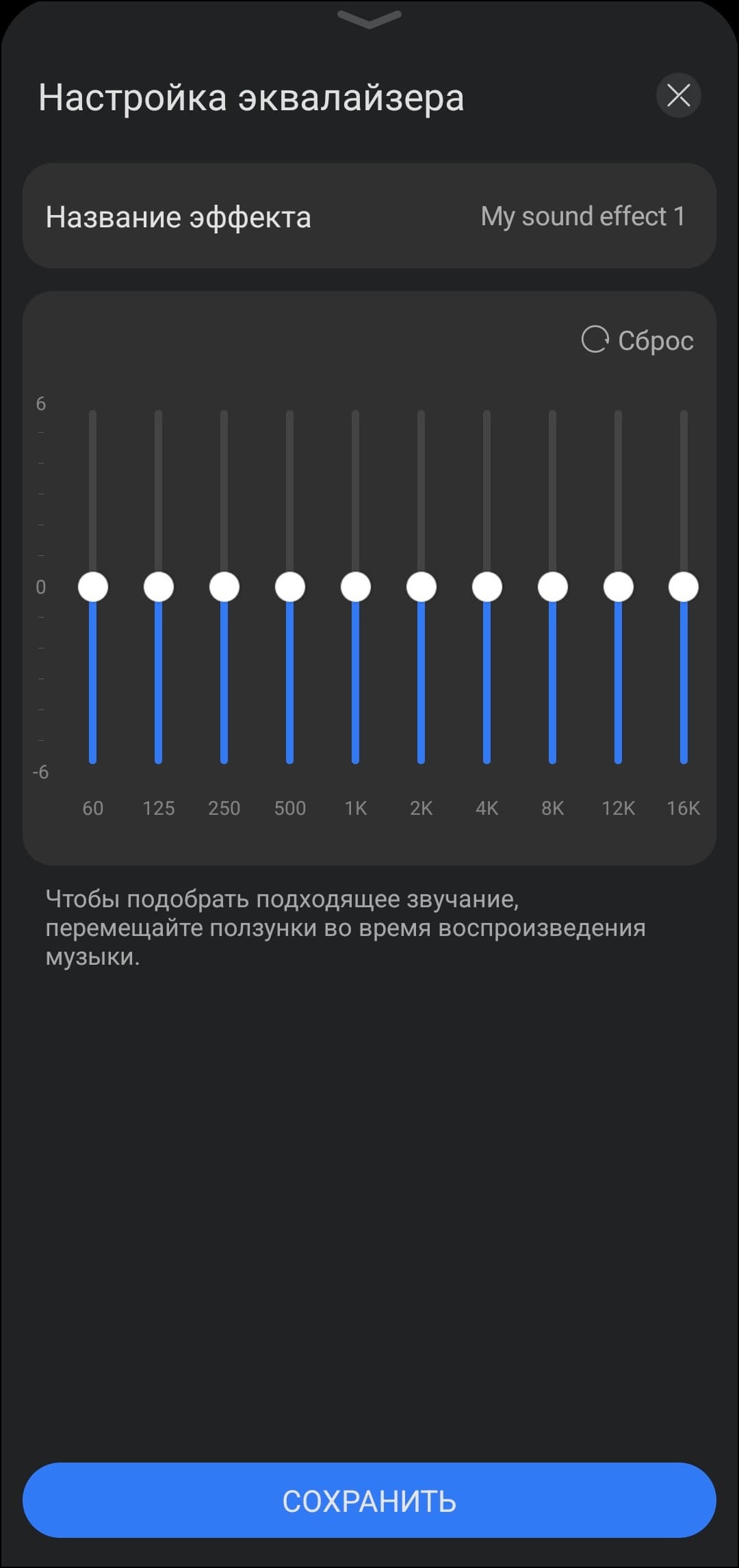Open the Название эффекта name field
This screenshot has width=739, height=1568.
369,216
